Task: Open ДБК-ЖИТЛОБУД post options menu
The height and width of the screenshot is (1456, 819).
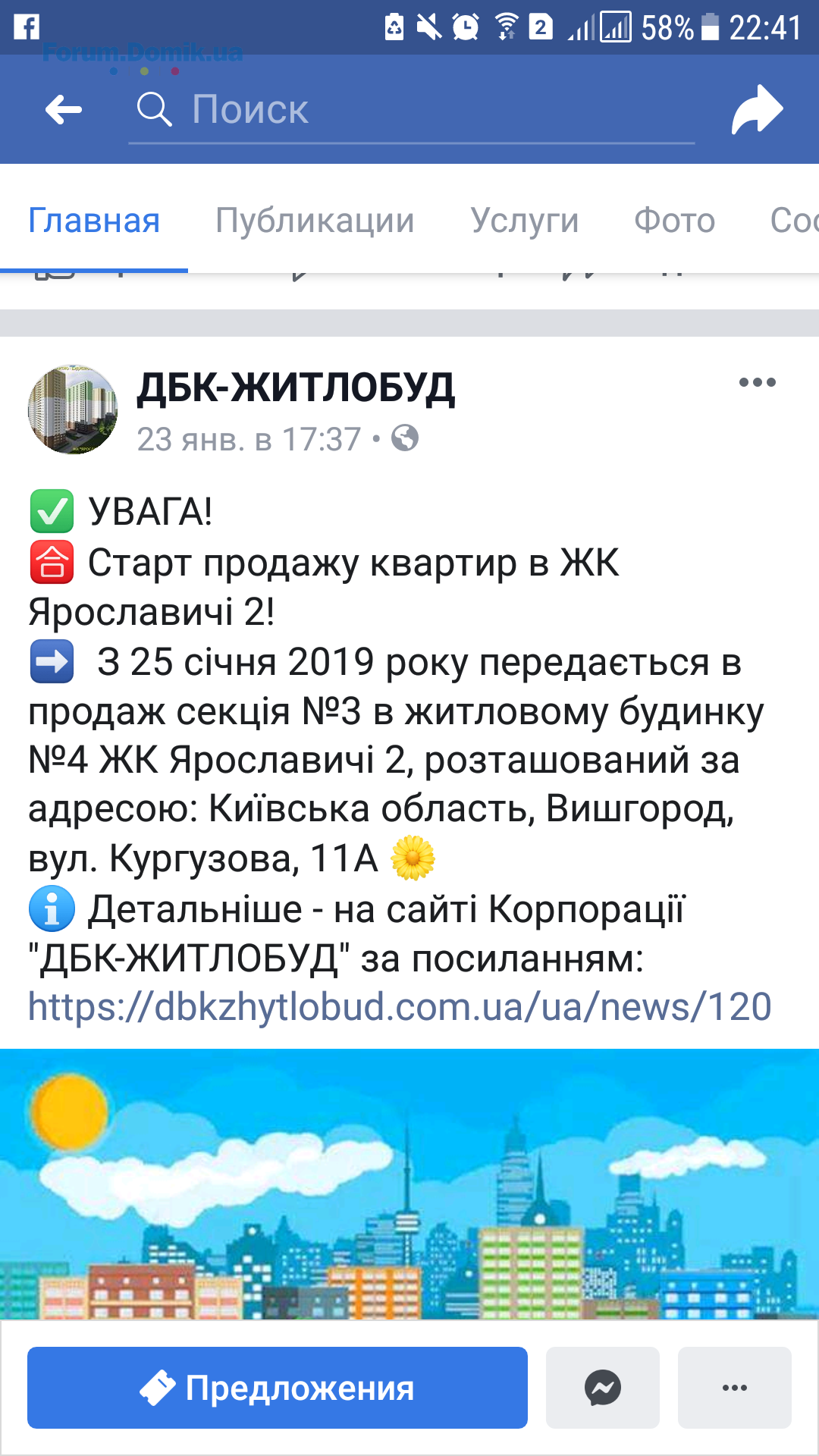Action: pyautogui.click(x=757, y=382)
